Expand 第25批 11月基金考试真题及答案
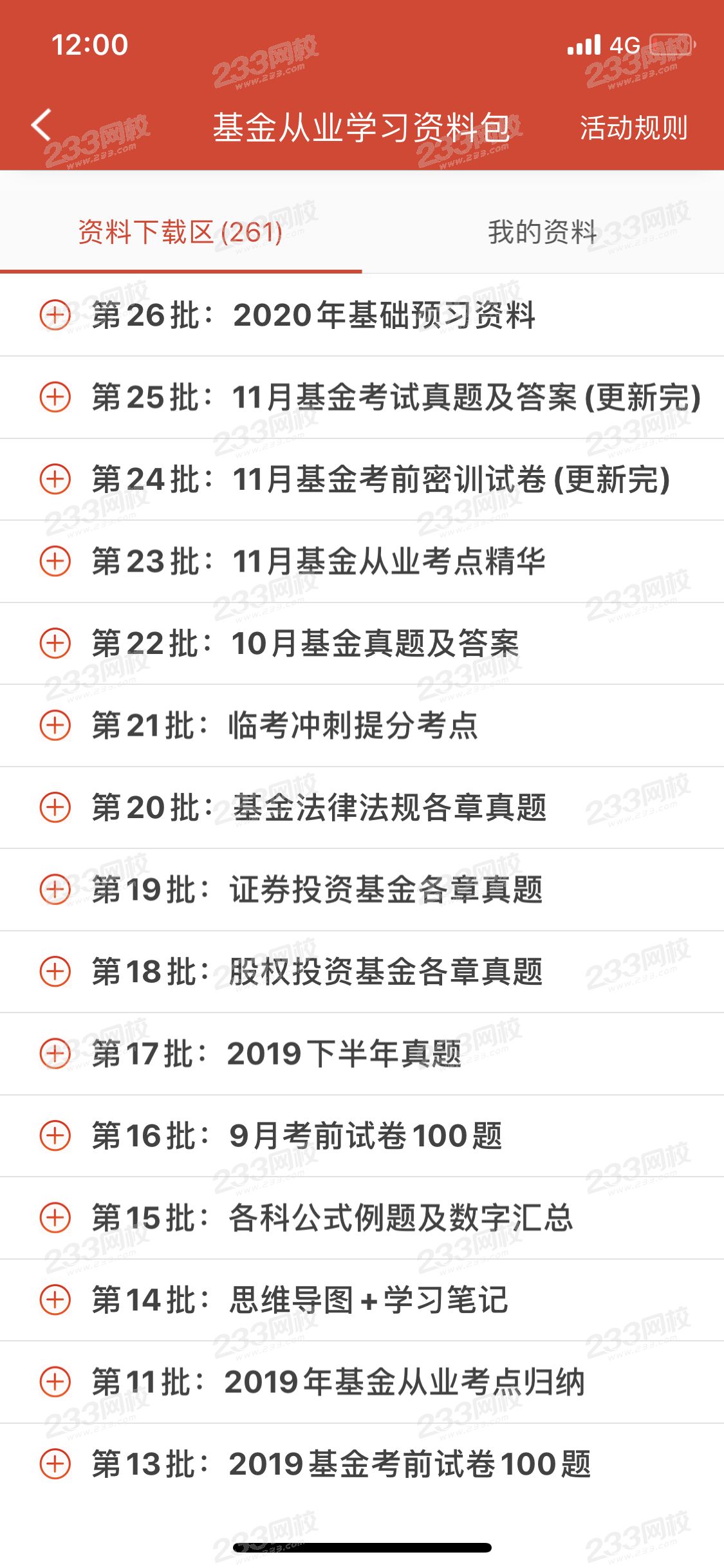This screenshot has width=724, height=1568. [x=55, y=397]
